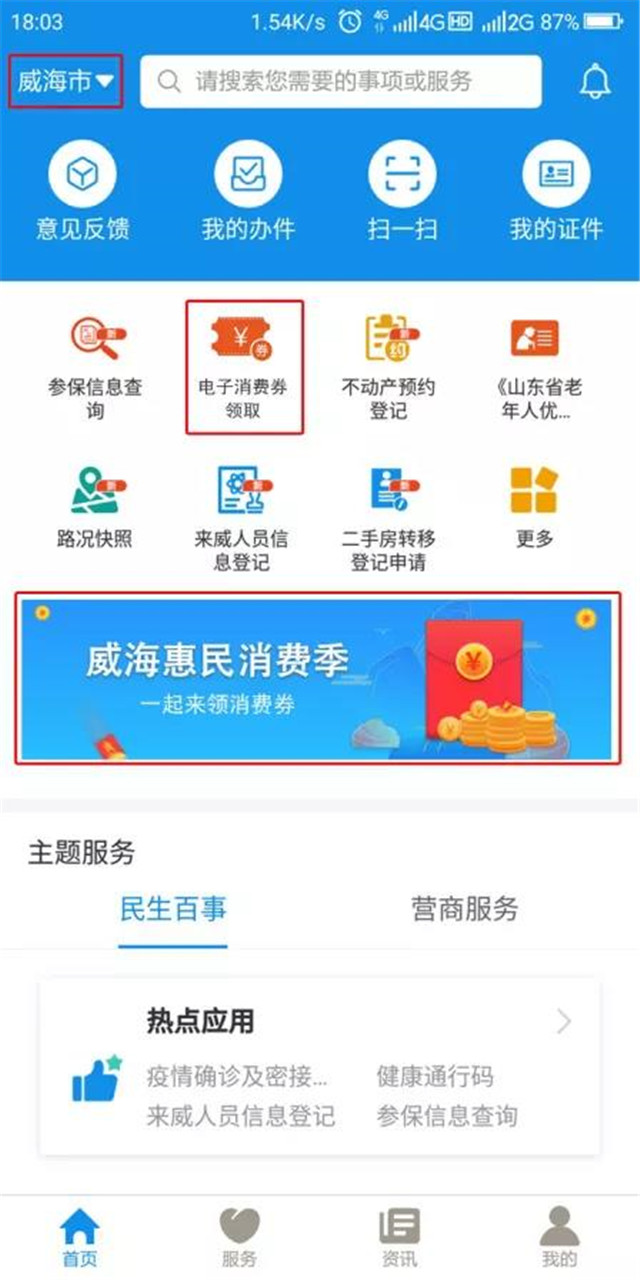Open the notifications bell
640x1280 pixels.
tap(595, 82)
